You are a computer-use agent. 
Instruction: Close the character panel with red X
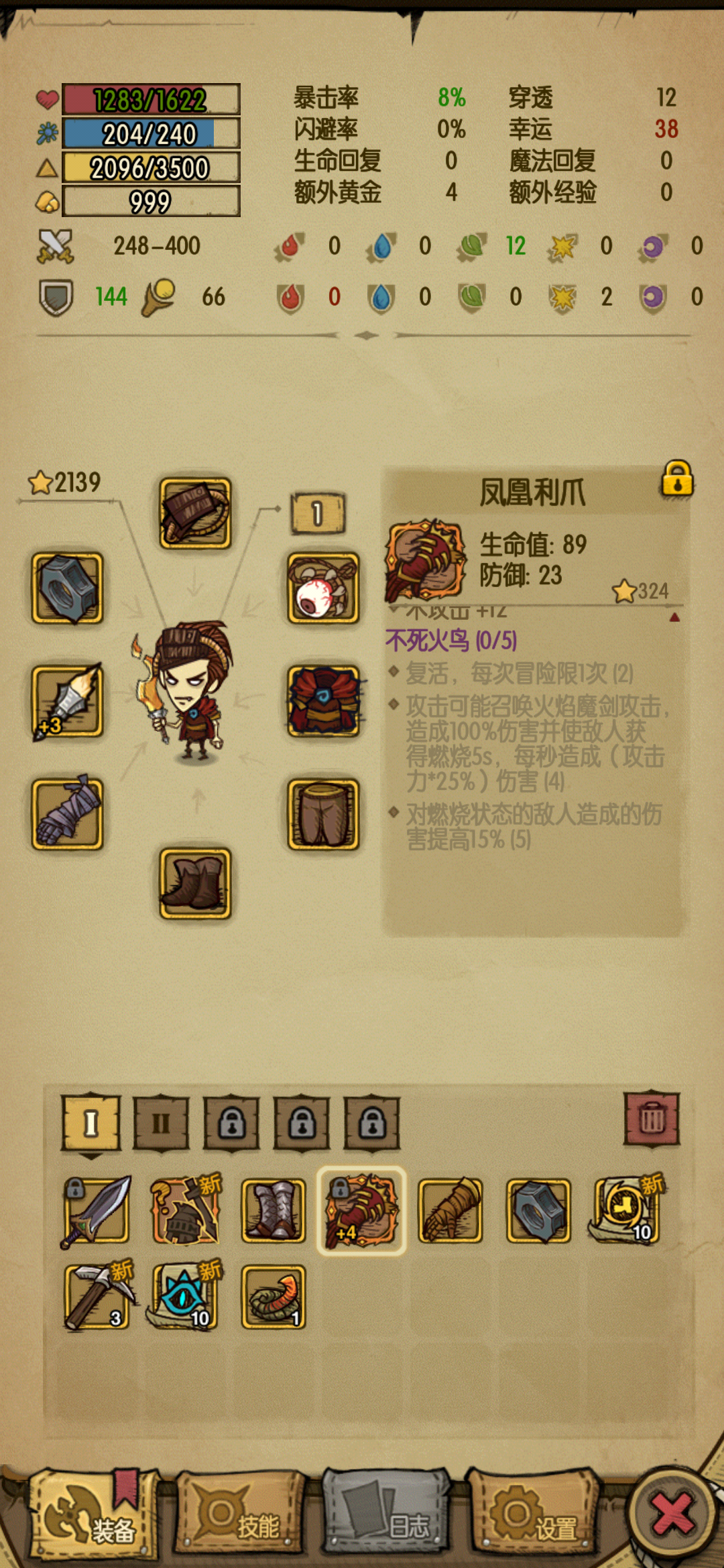[x=672, y=1514]
